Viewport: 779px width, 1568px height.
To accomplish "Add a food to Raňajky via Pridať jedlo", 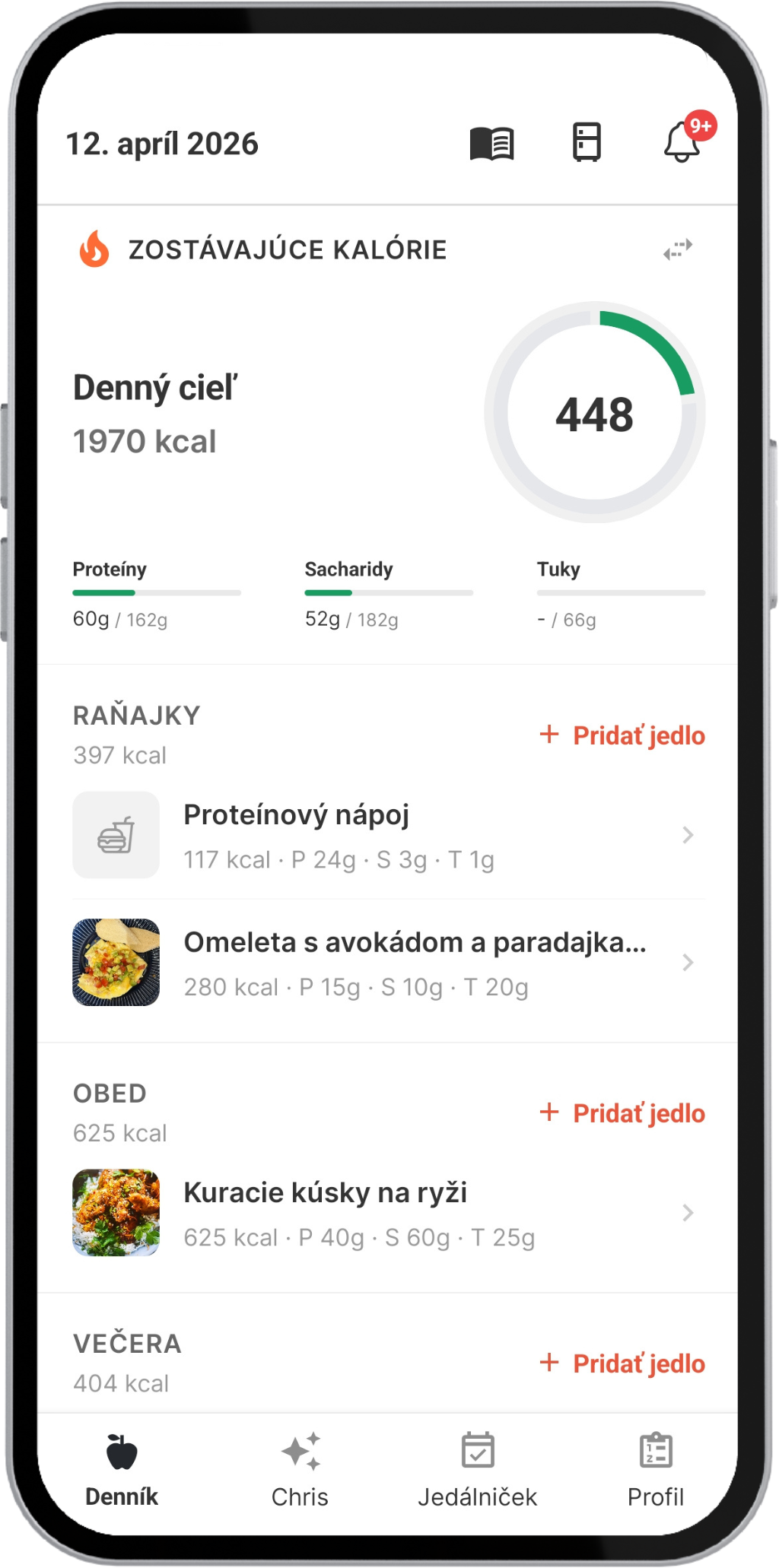I will click(622, 735).
